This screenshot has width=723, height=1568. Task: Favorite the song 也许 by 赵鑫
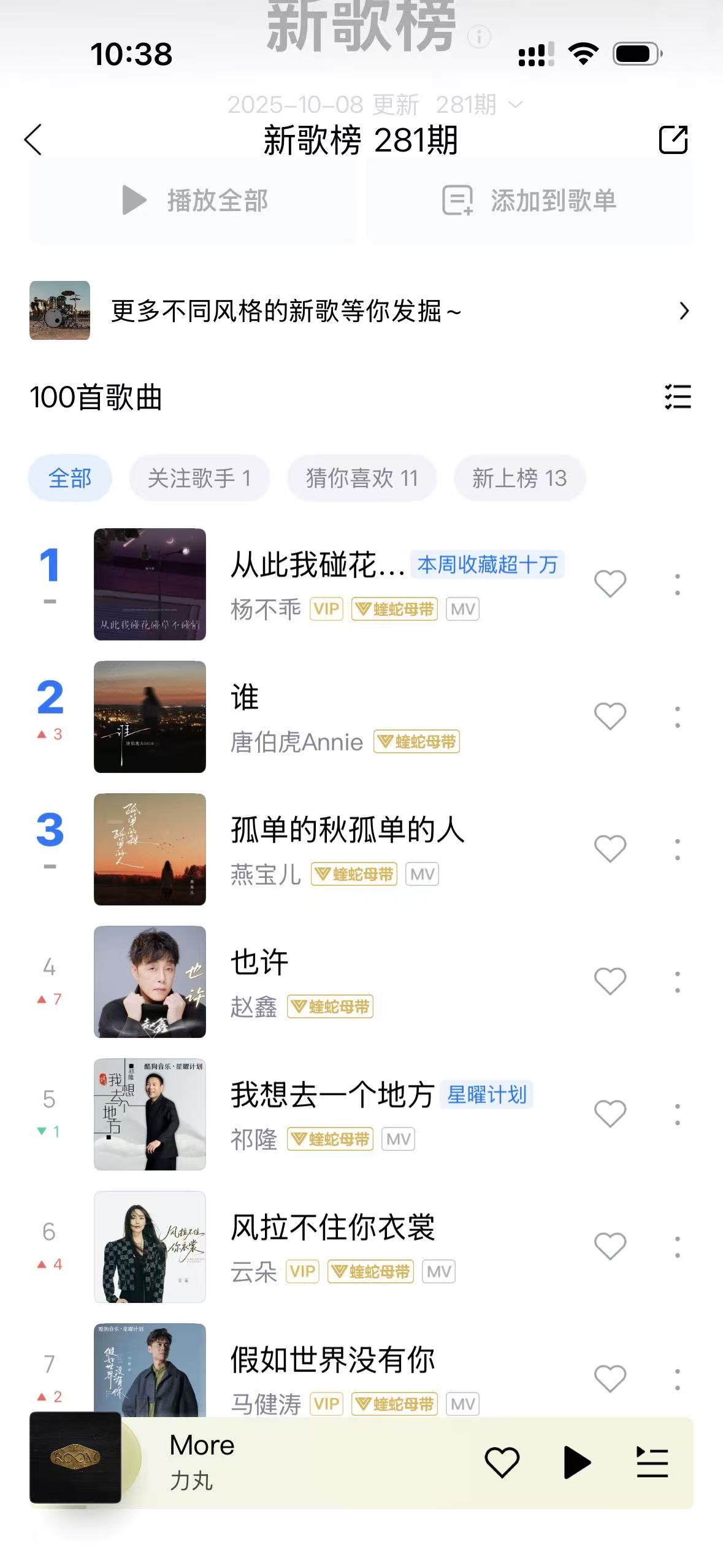pos(610,982)
